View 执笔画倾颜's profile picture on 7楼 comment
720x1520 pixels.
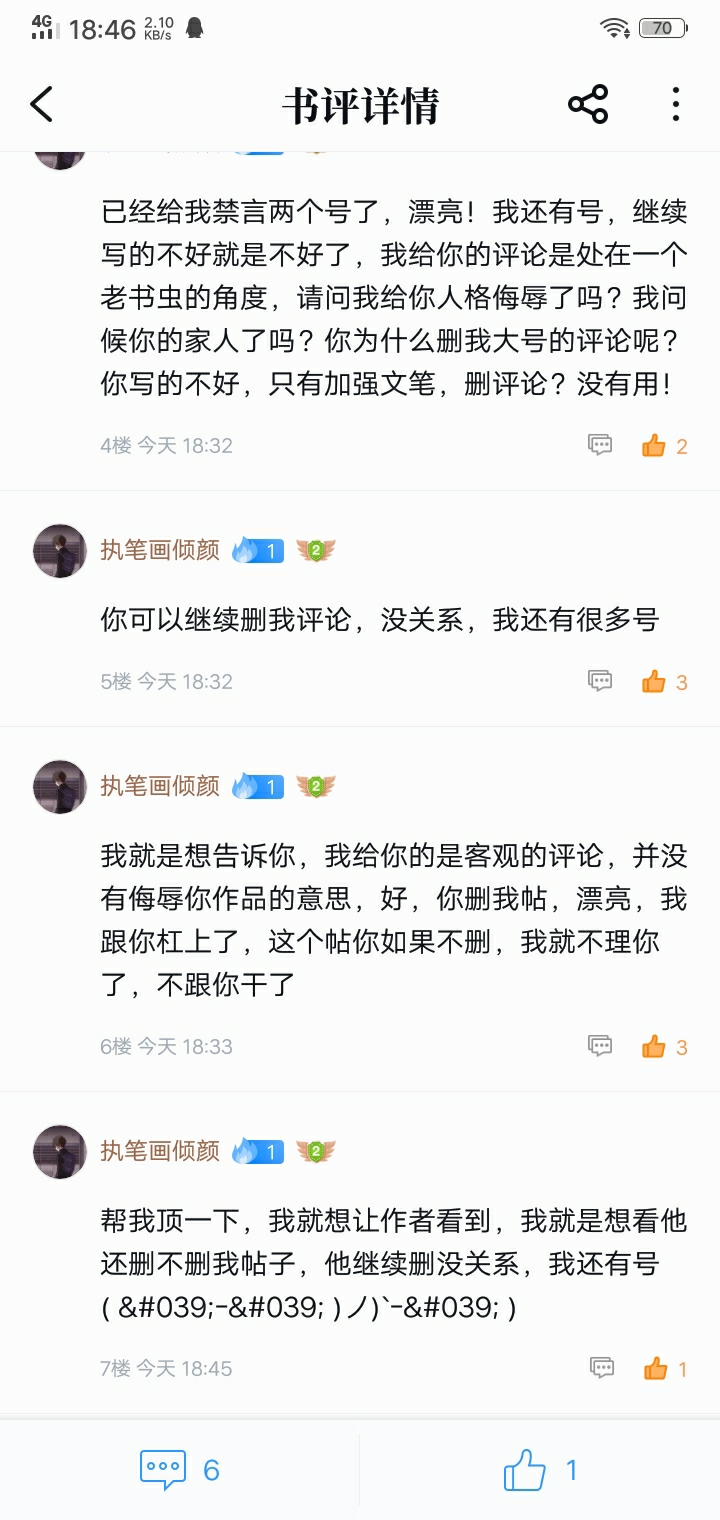click(x=60, y=1151)
